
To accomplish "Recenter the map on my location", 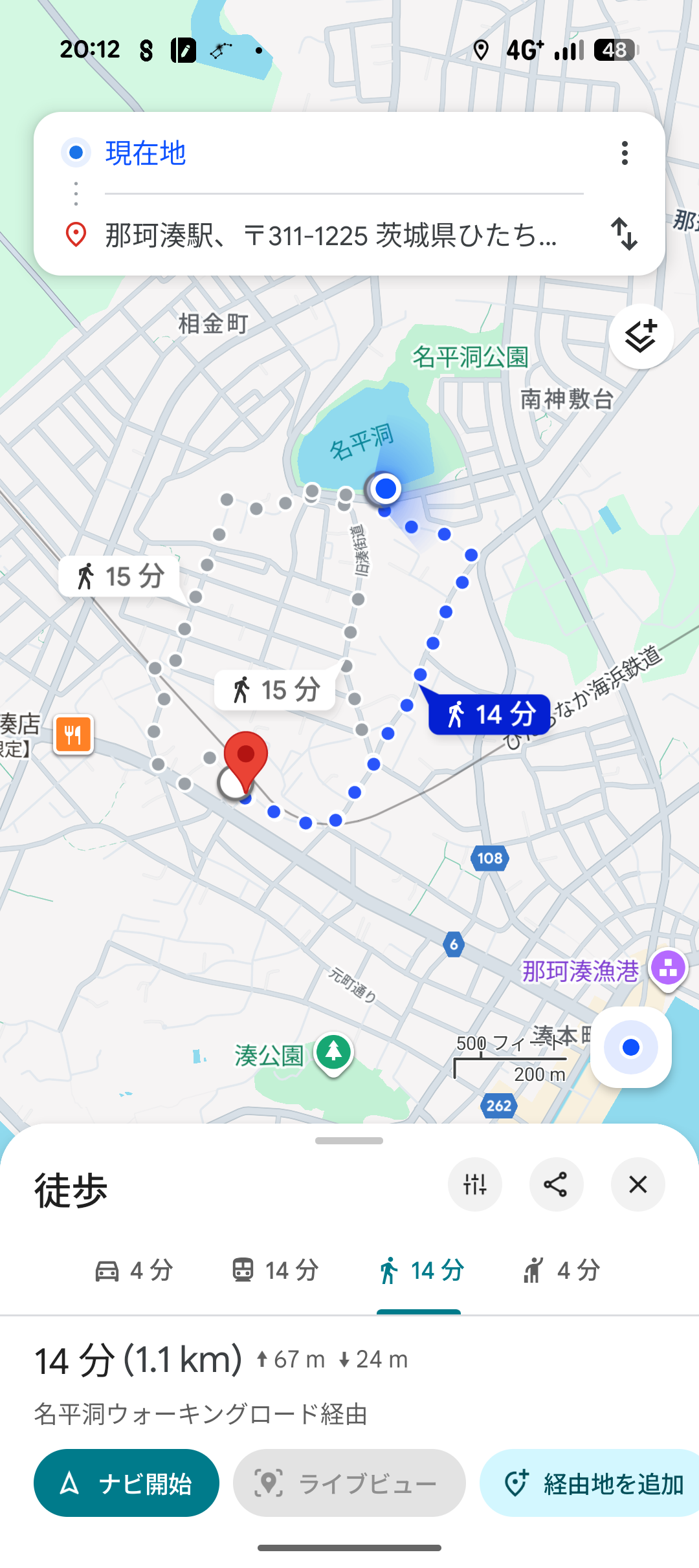I will click(630, 1047).
